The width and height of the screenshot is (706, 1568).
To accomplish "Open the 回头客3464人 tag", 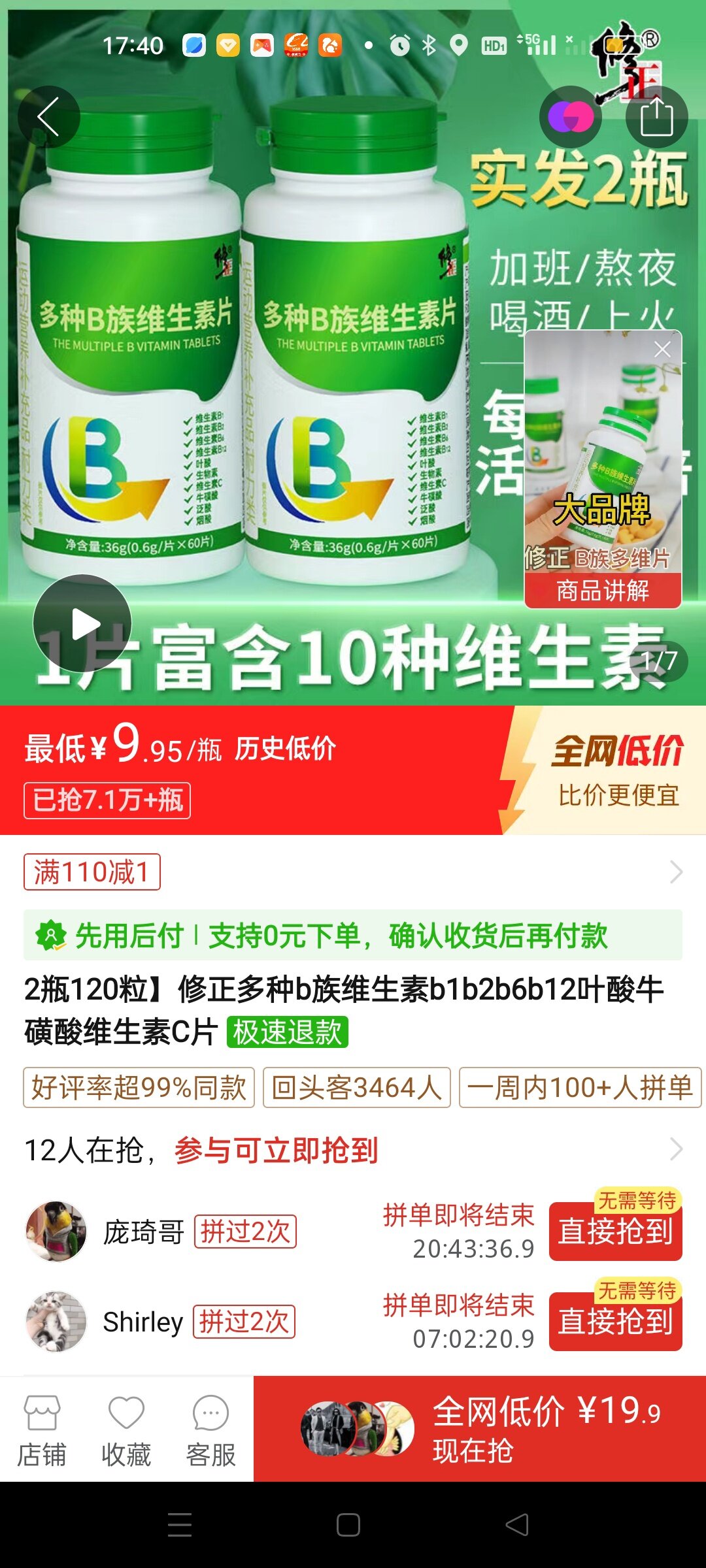I will 357,1088.
